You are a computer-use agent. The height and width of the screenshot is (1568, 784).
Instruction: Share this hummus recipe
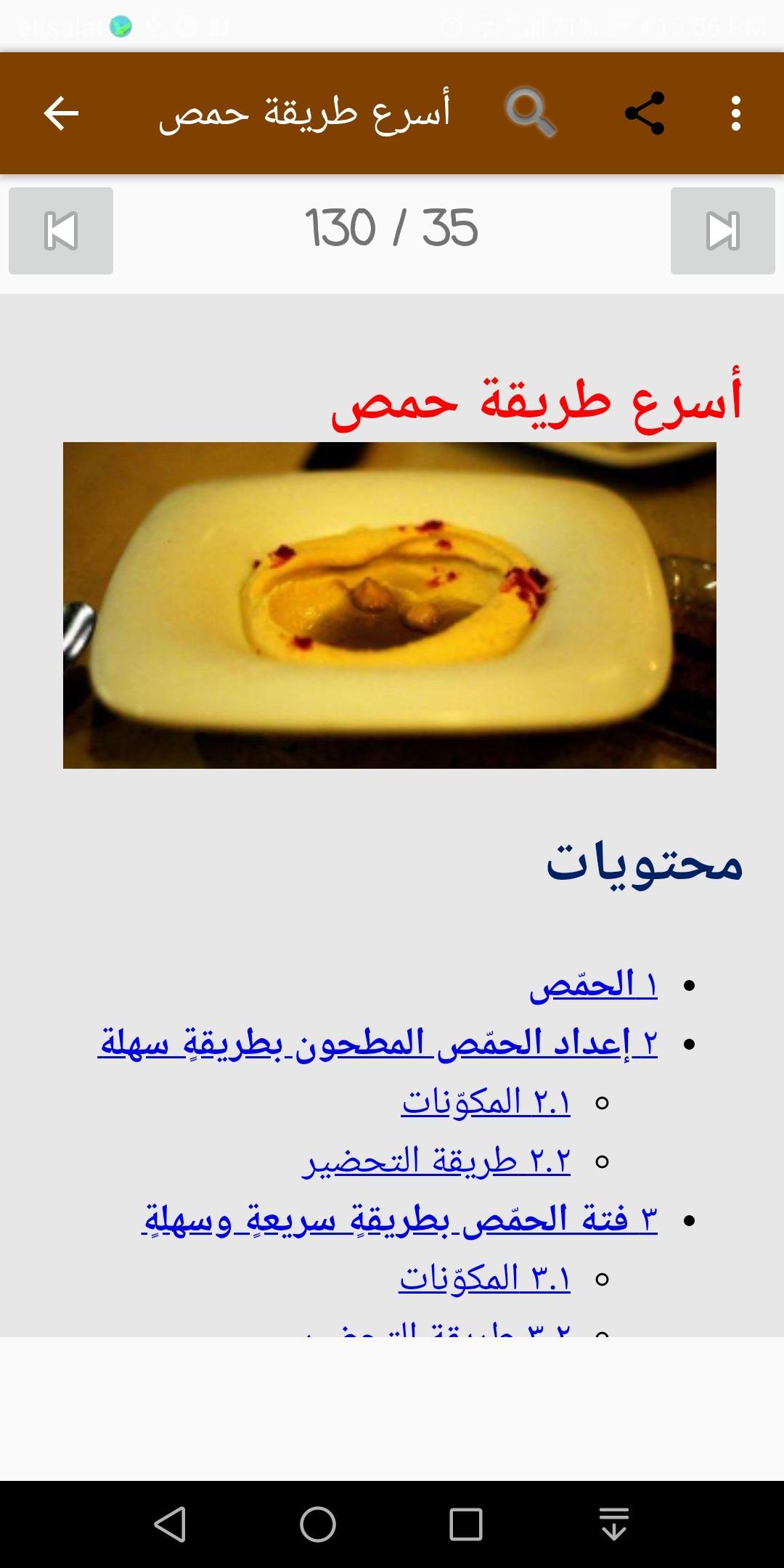[x=645, y=113]
